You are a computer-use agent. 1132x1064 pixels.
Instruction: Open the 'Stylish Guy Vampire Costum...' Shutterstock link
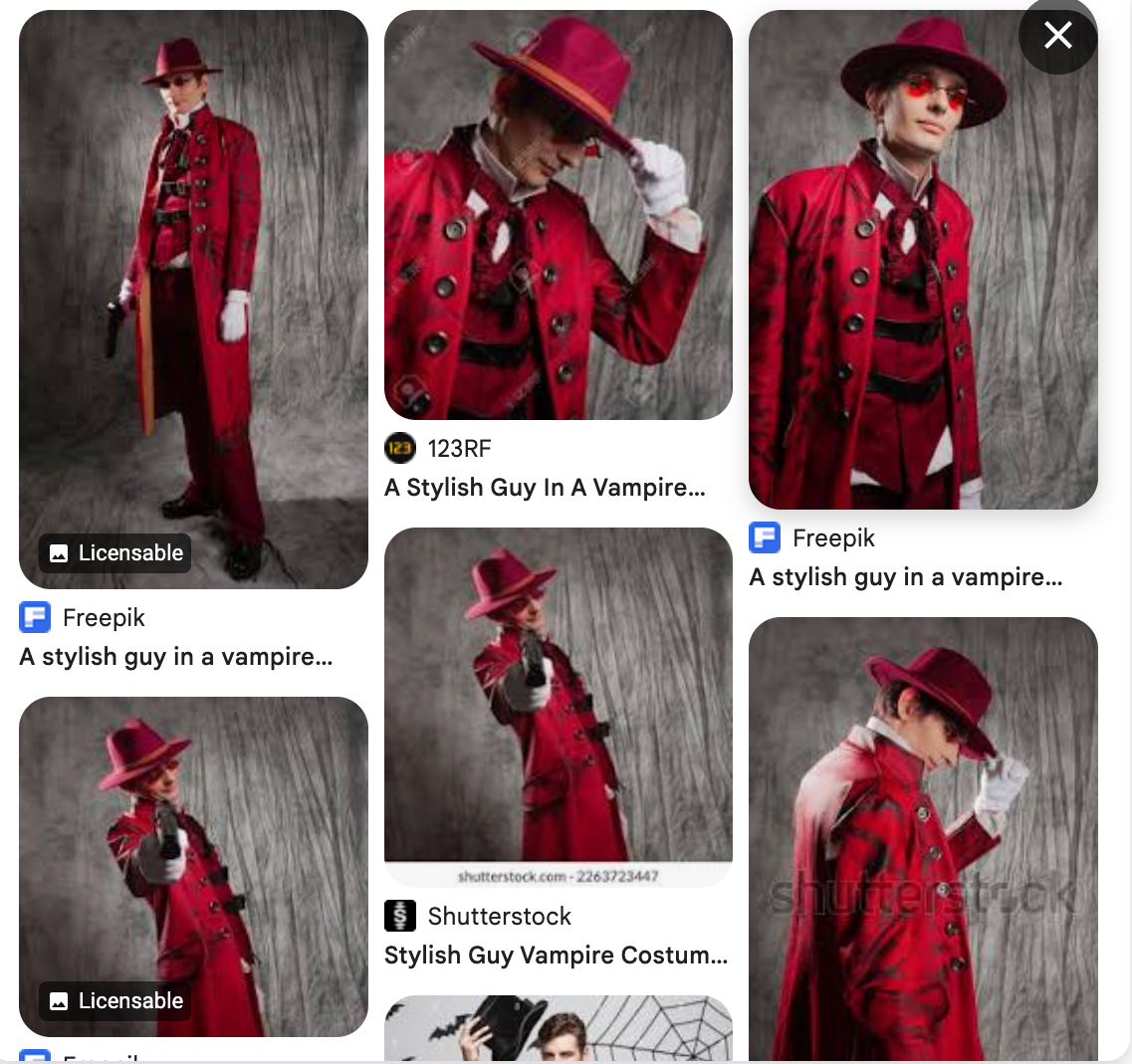[x=556, y=956]
